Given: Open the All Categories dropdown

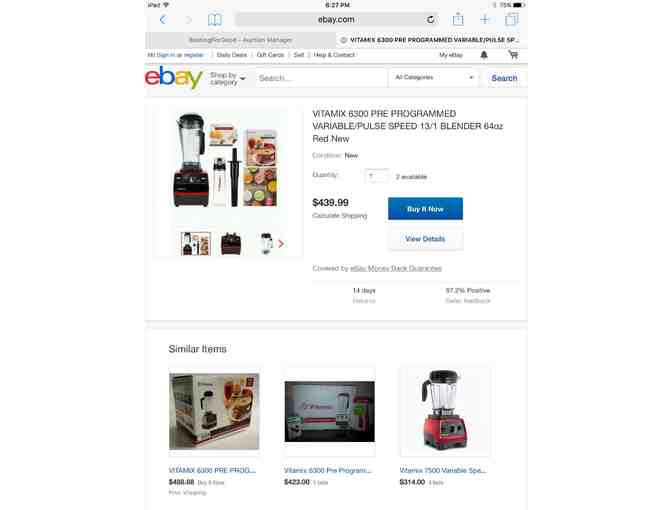Looking at the screenshot, I should (434, 77).
